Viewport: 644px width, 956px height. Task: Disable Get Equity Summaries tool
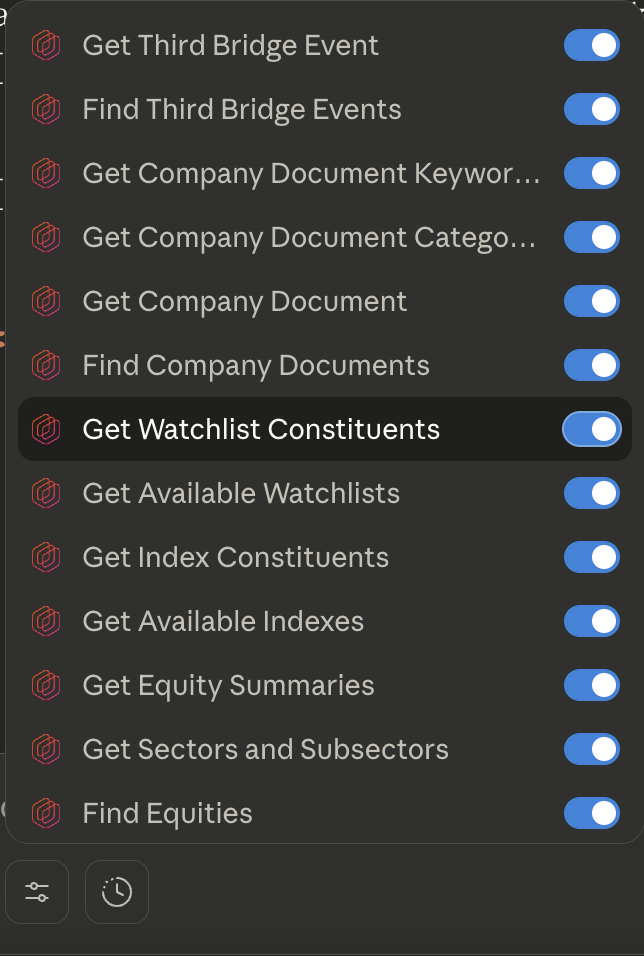(x=592, y=686)
